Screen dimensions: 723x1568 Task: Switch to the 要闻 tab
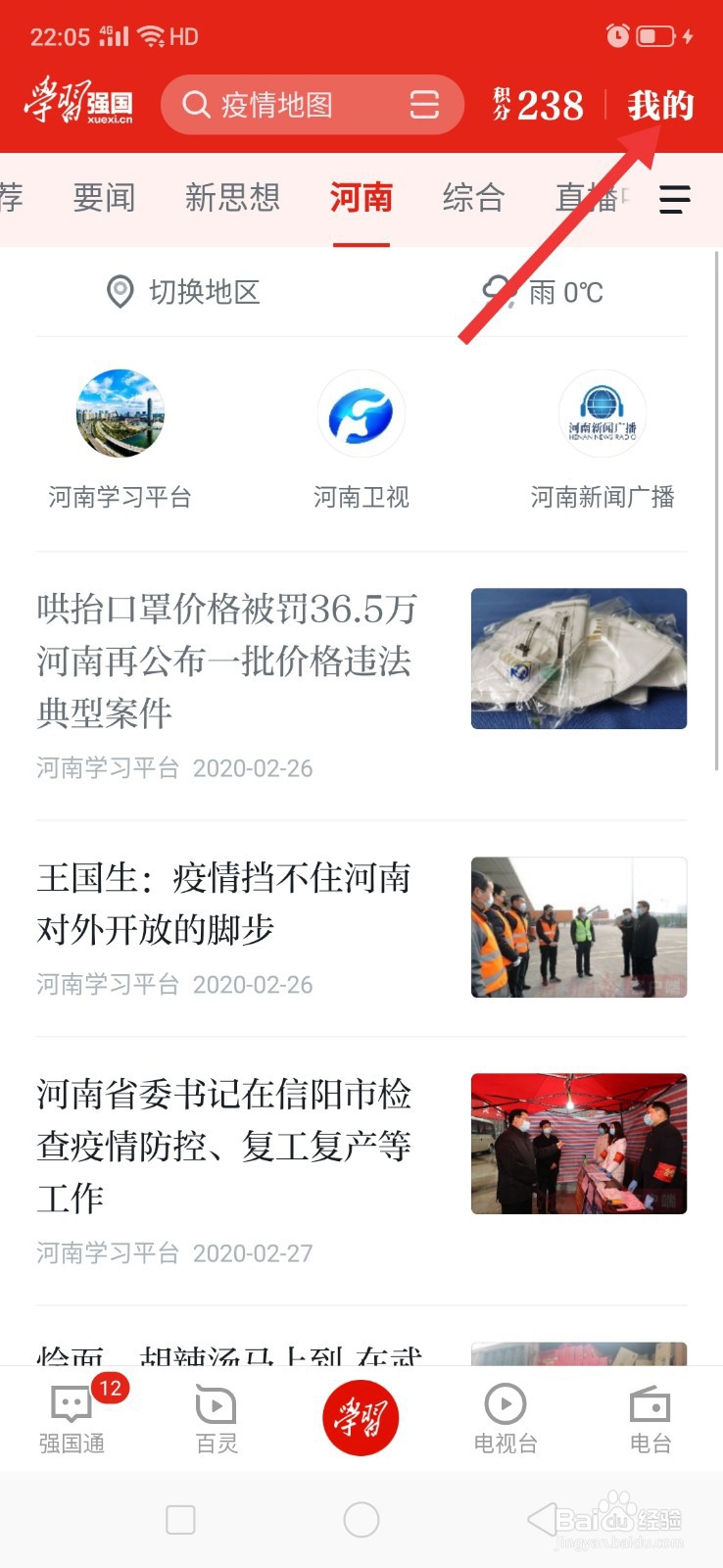click(x=105, y=198)
